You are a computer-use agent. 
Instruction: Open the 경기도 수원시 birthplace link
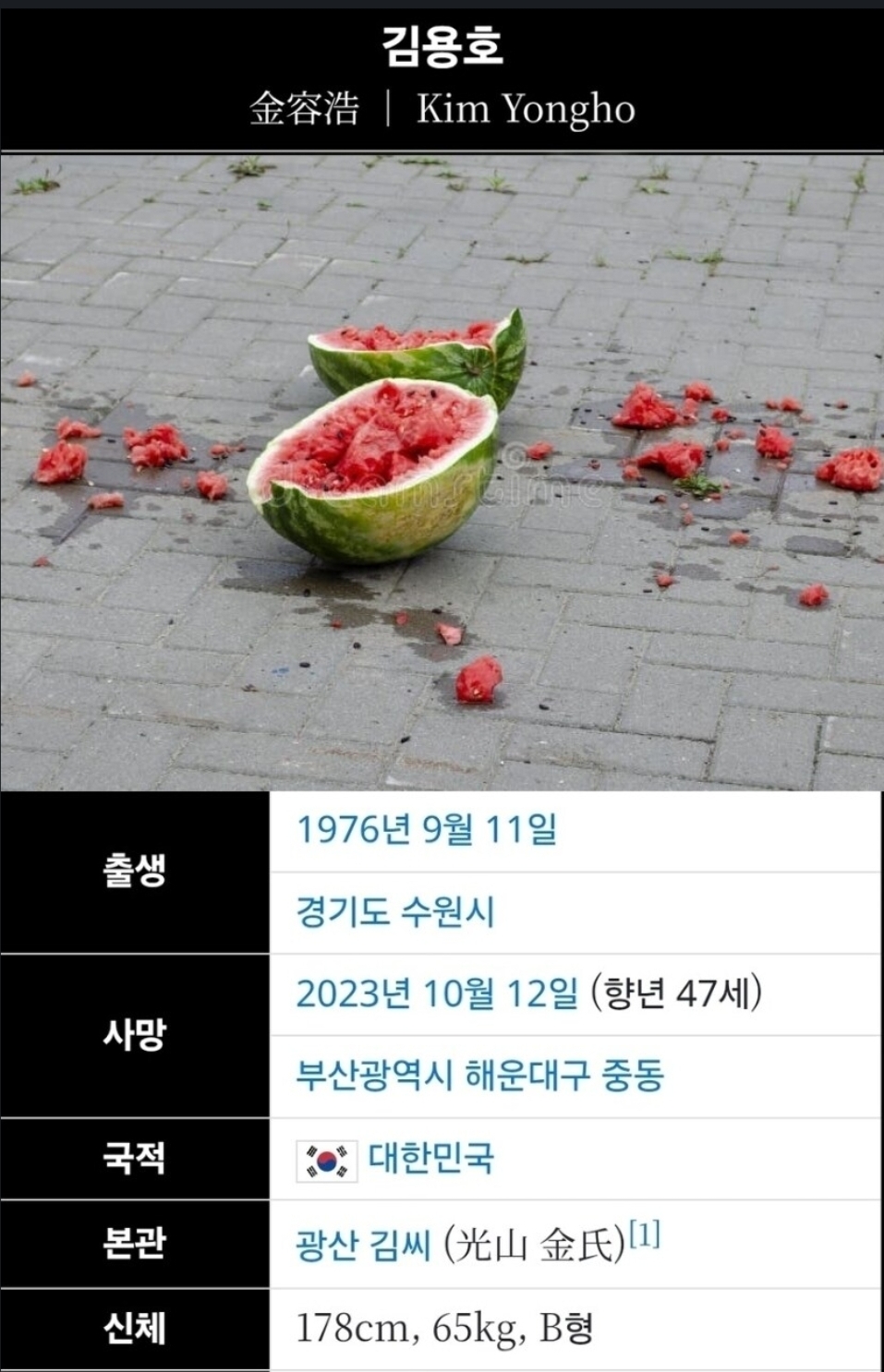(394, 912)
